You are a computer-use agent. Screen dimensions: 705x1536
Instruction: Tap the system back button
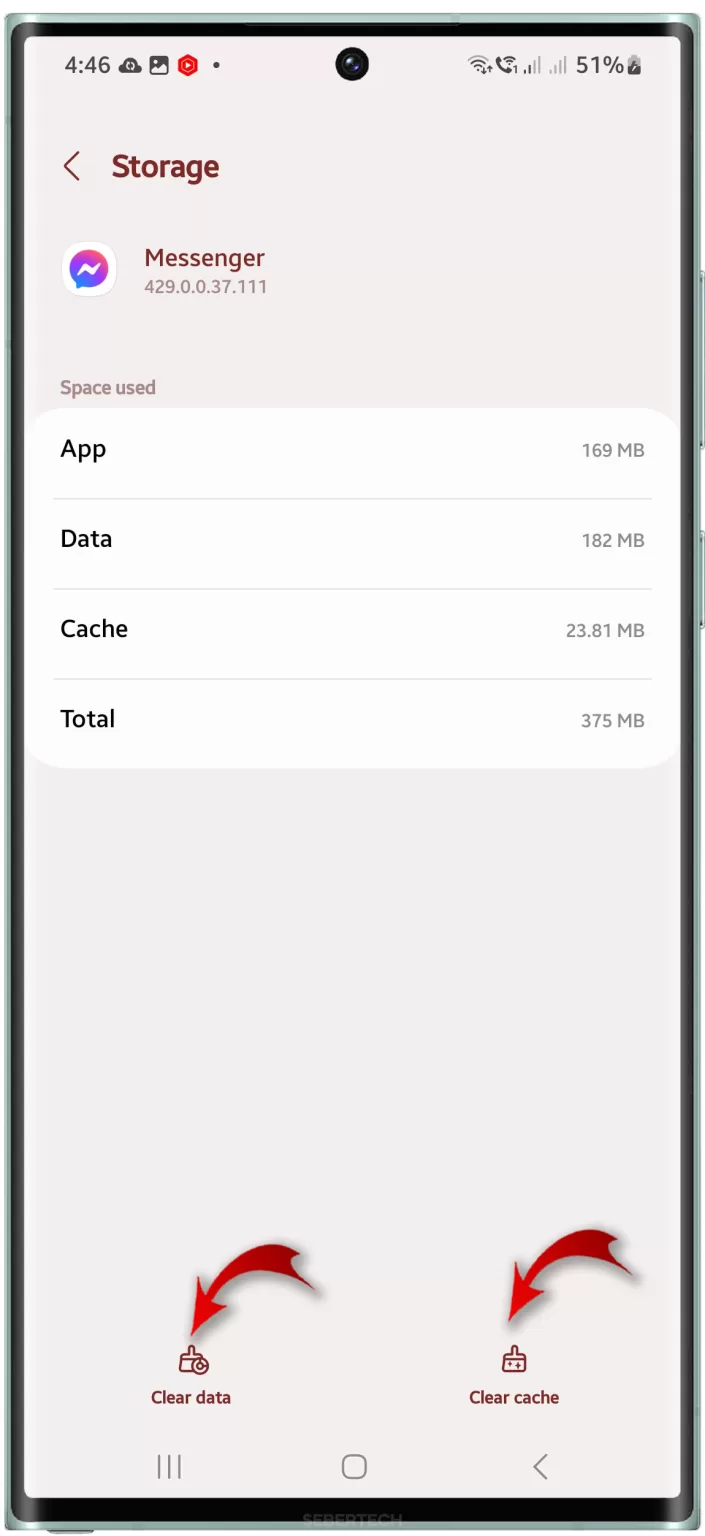(x=540, y=1466)
